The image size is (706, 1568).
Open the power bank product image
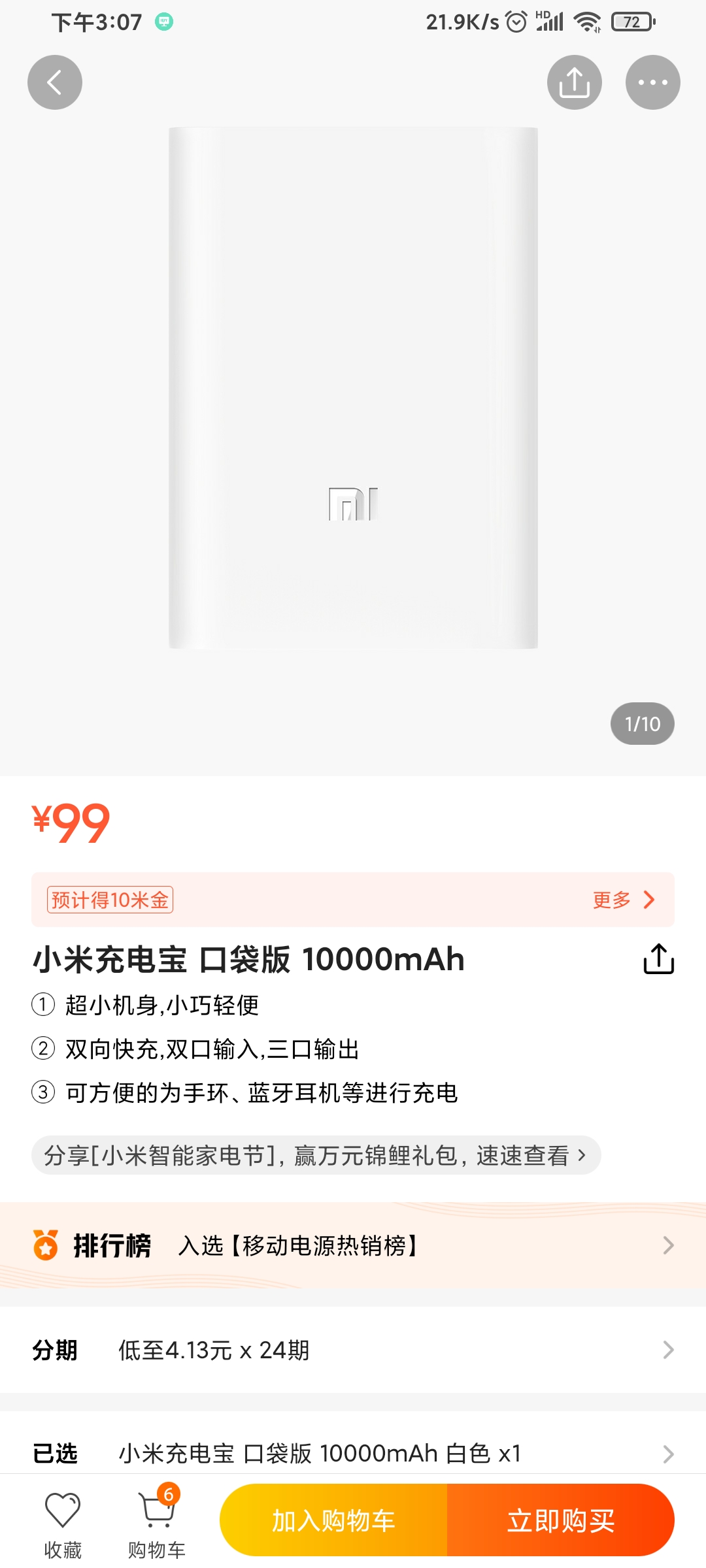[x=353, y=388]
